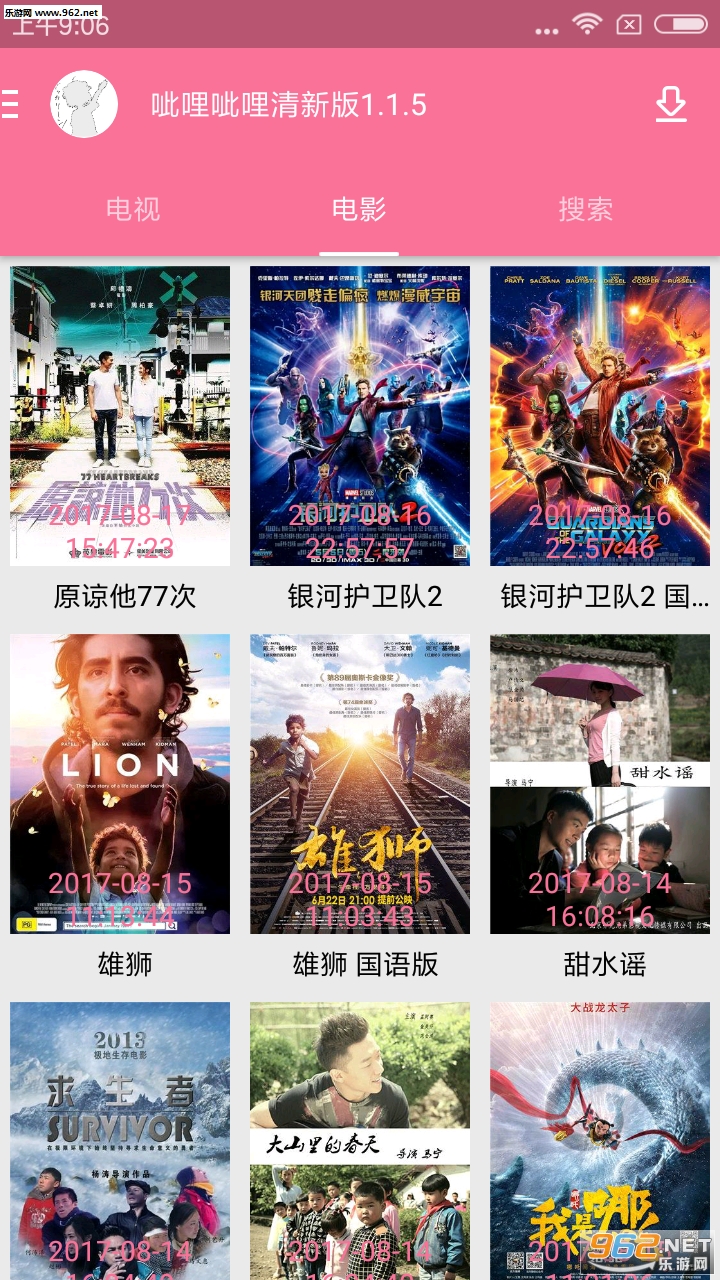Viewport: 720px width, 1280px height.
Task: Open 雄狮 国语版 movie
Action: [x=360, y=784]
